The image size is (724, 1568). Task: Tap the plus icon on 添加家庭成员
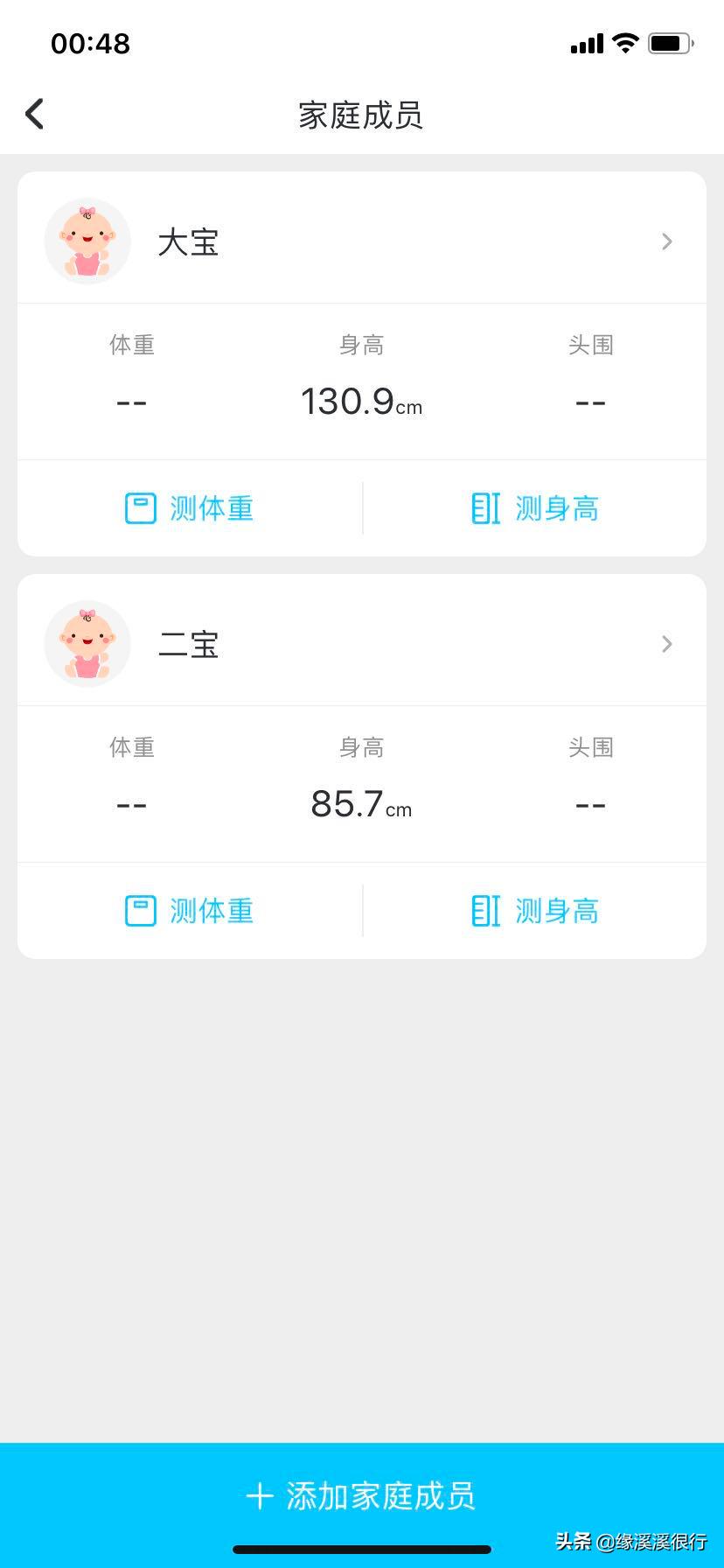[x=260, y=1496]
